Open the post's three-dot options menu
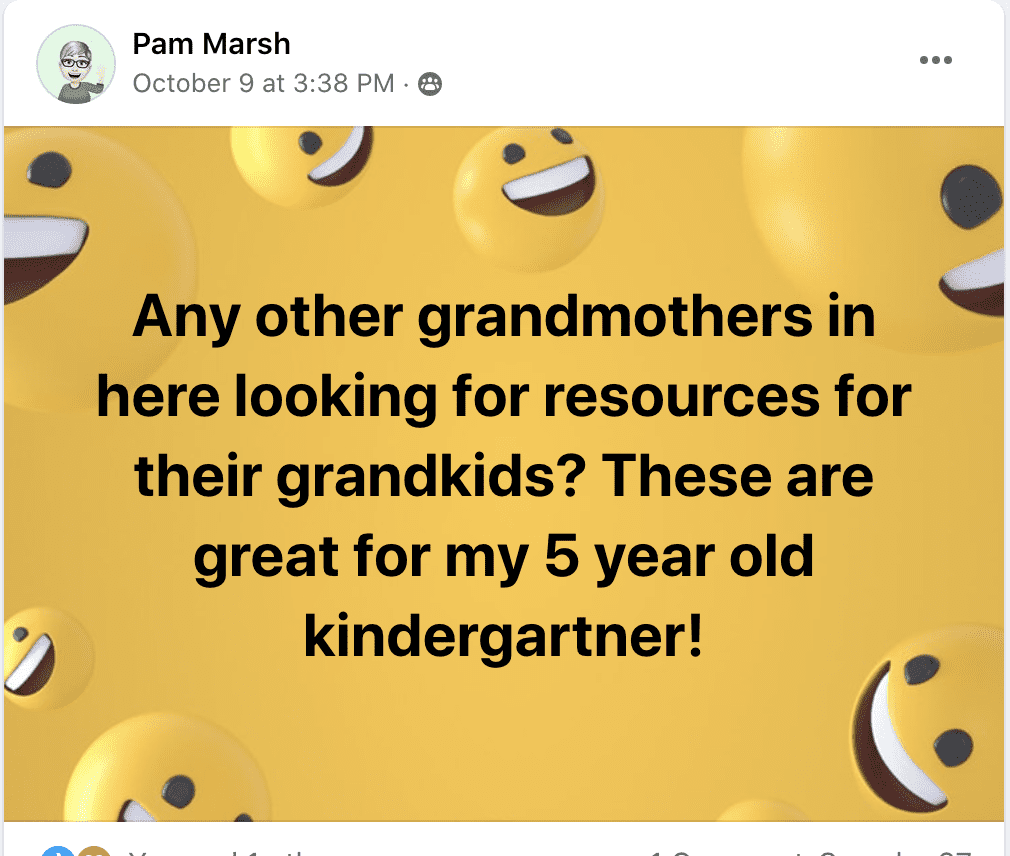 point(935,61)
